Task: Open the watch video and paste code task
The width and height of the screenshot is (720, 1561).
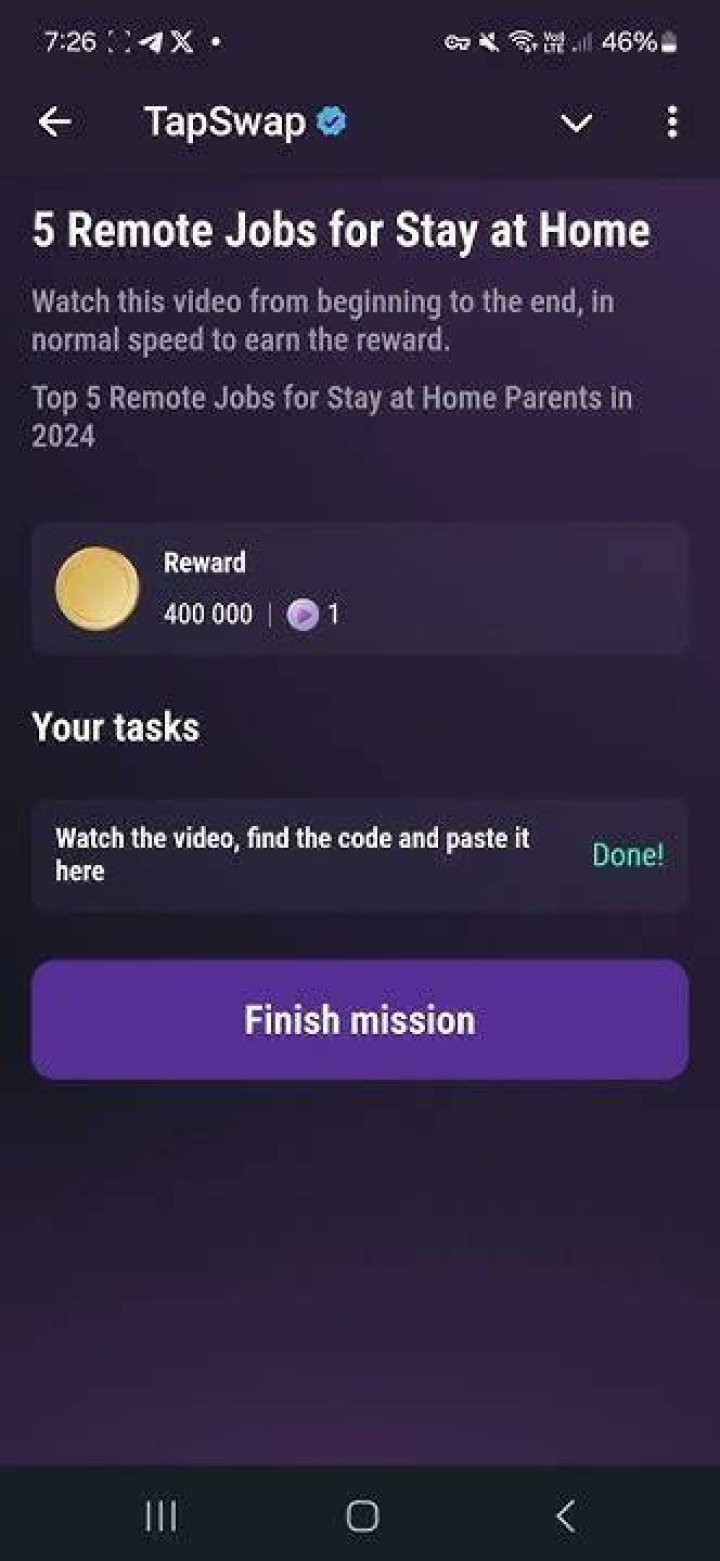Action: tap(360, 854)
